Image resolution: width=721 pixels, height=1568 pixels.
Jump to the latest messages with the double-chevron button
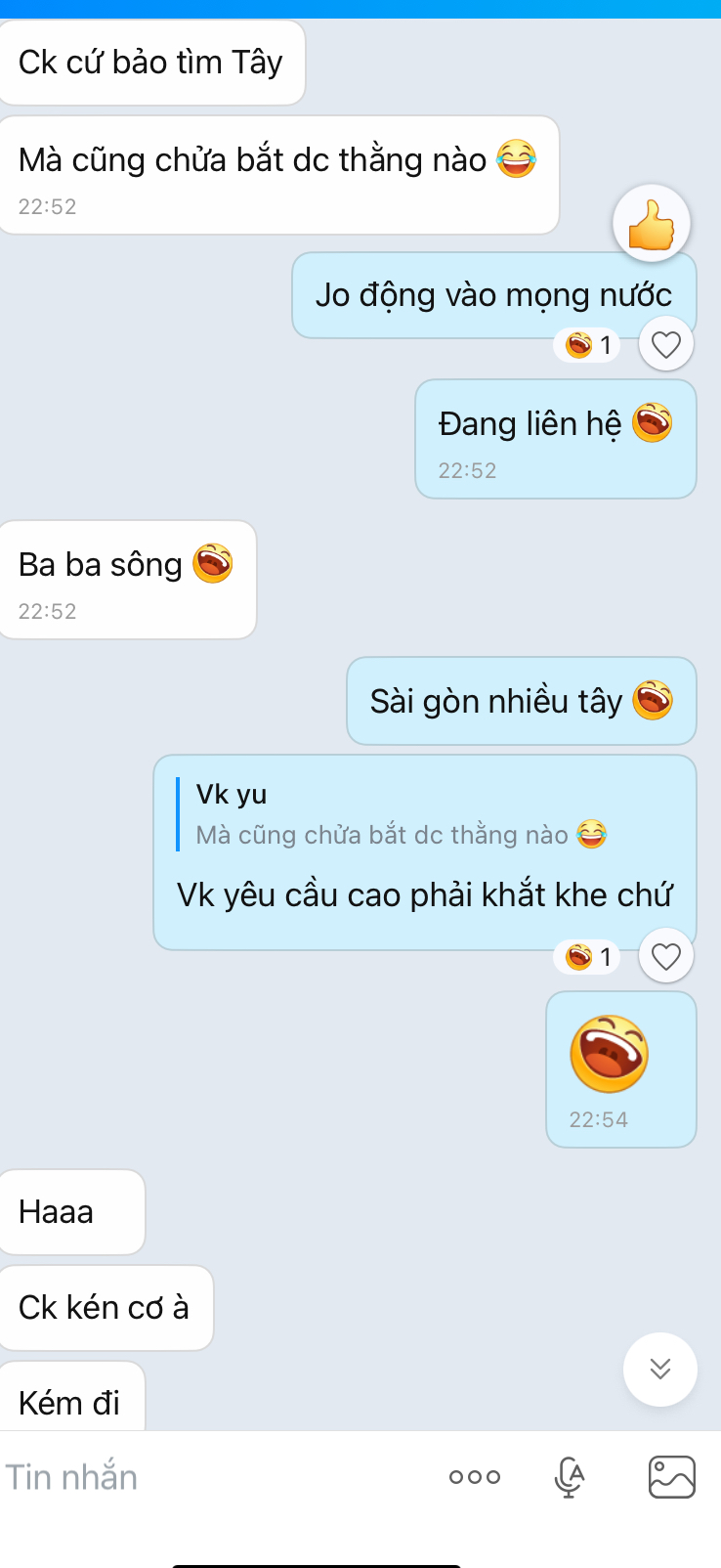tap(660, 1369)
